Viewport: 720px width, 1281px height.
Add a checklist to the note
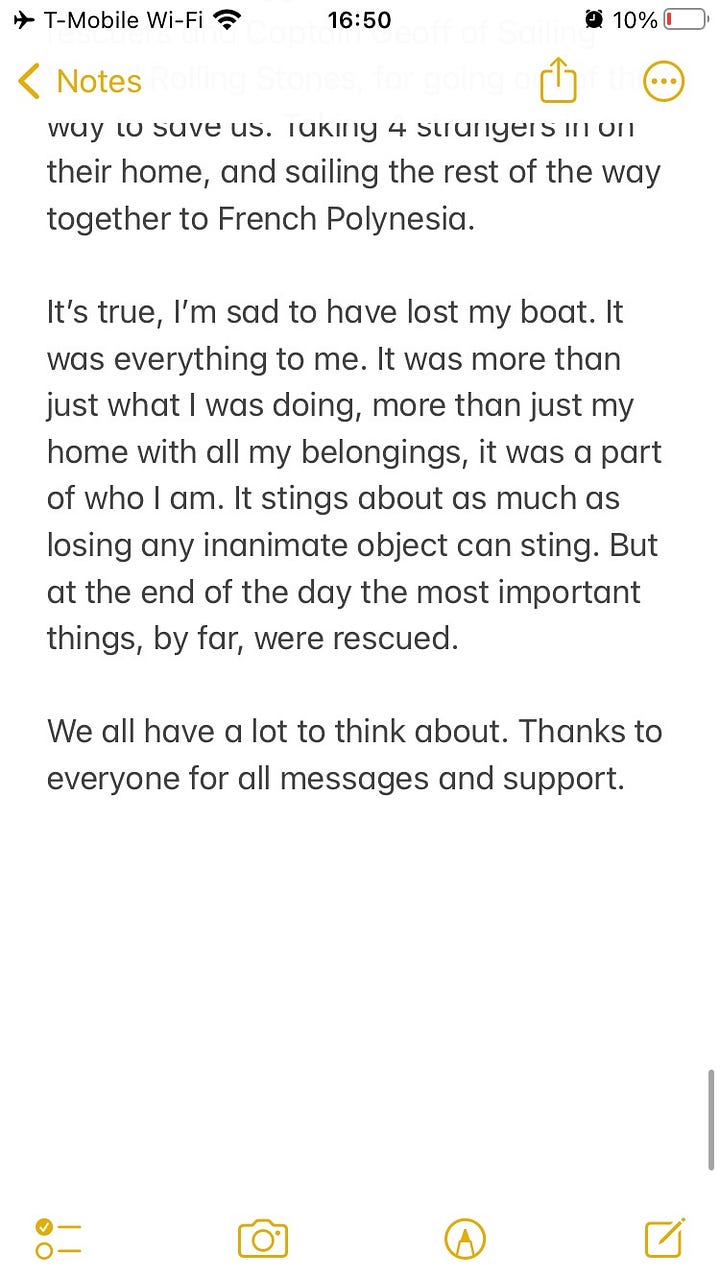click(58, 1239)
